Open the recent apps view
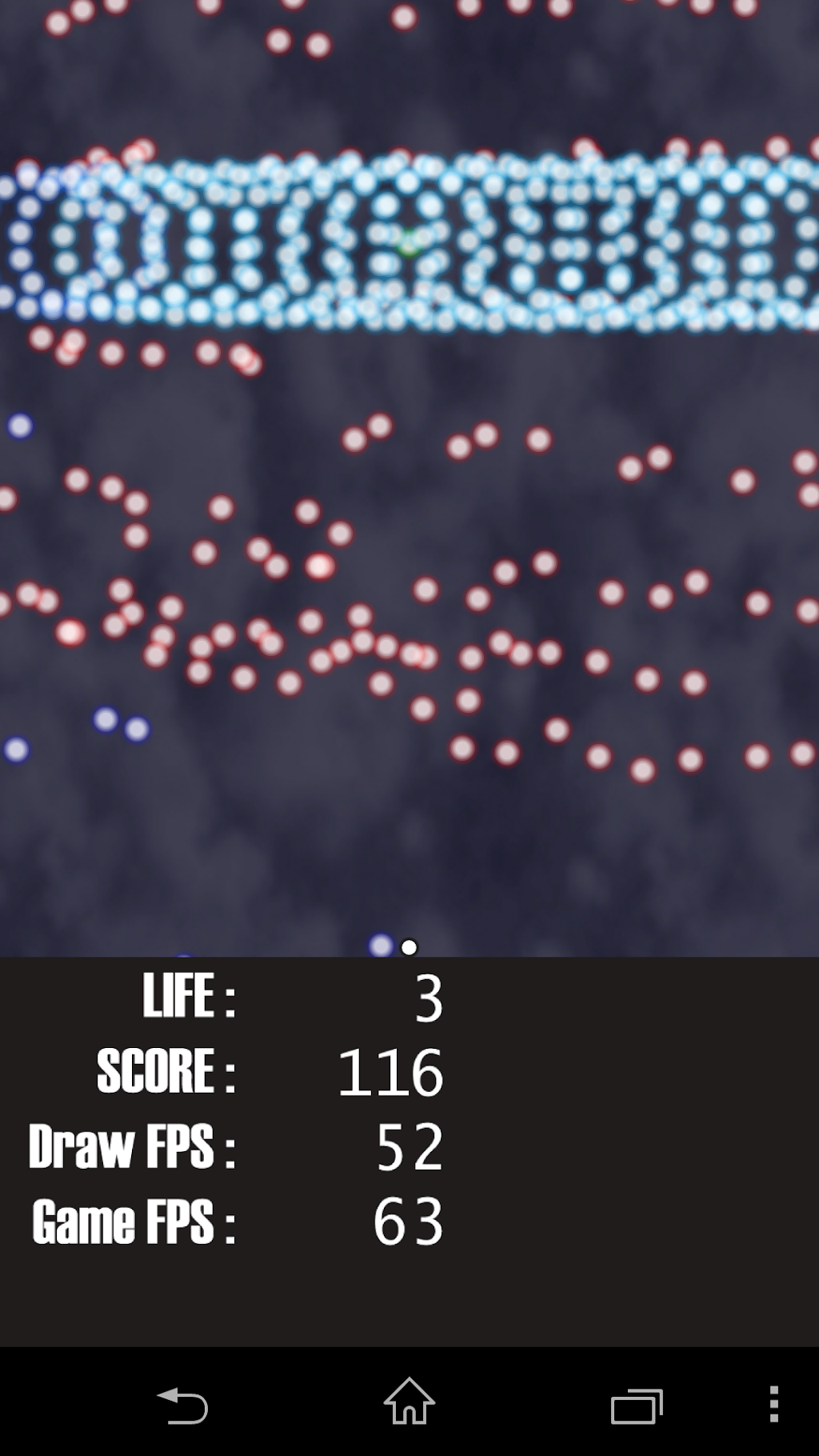Viewport: 819px width, 1456px height. [637, 1406]
